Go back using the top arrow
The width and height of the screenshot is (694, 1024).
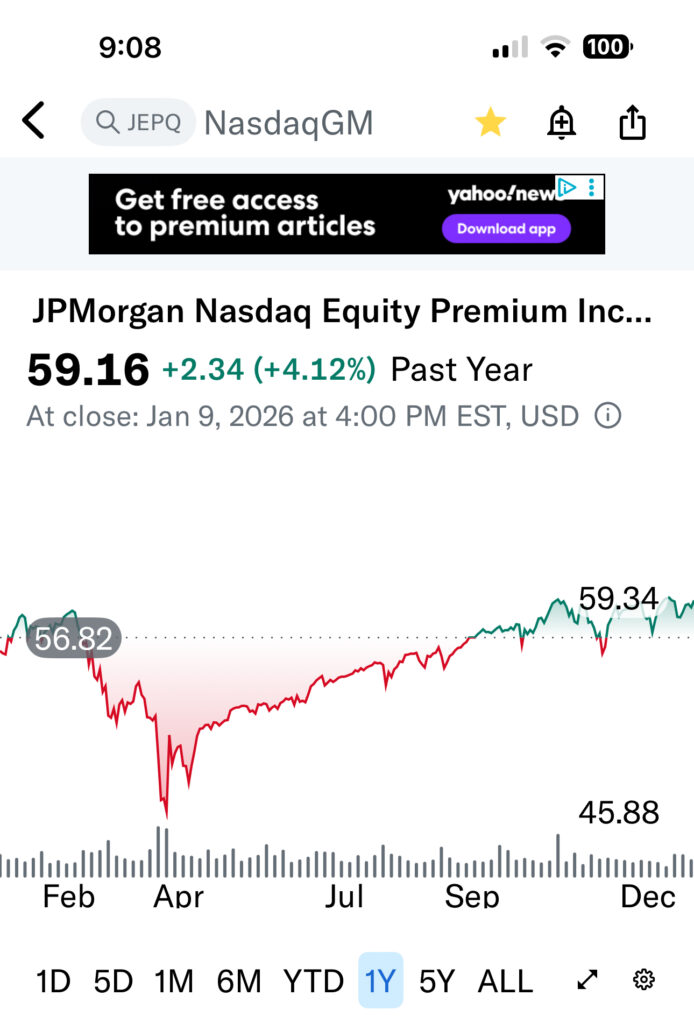coord(34,122)
